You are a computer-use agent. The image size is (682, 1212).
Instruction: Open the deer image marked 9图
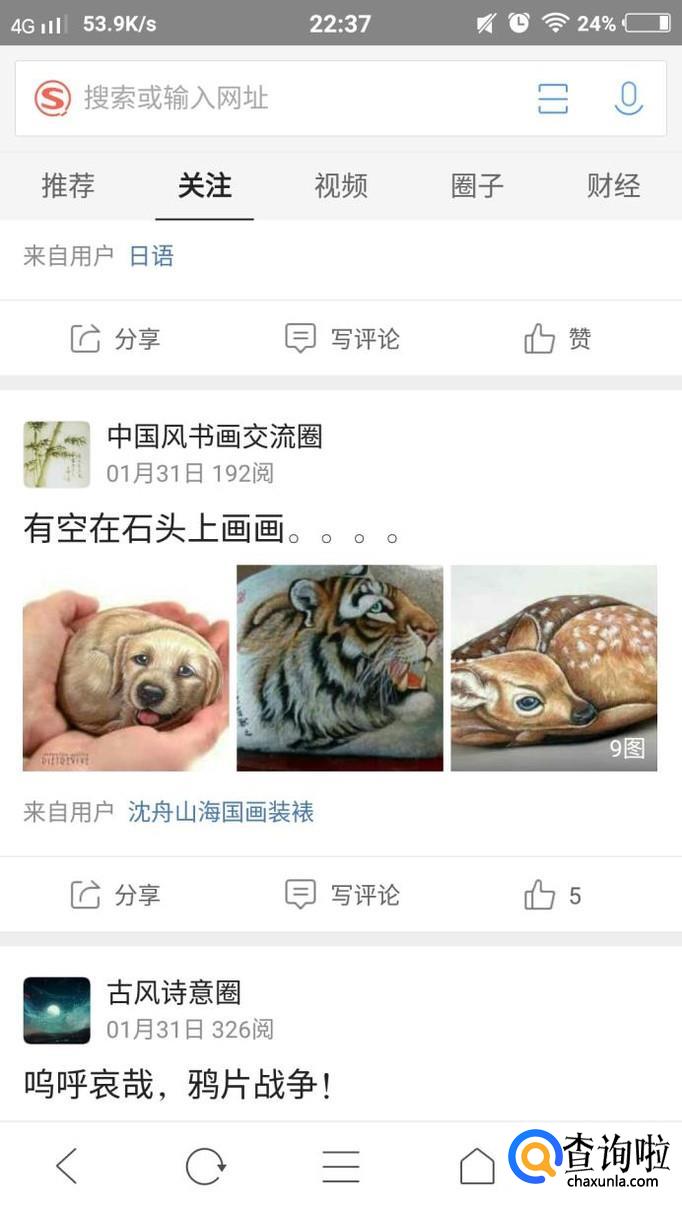(554, 668)
